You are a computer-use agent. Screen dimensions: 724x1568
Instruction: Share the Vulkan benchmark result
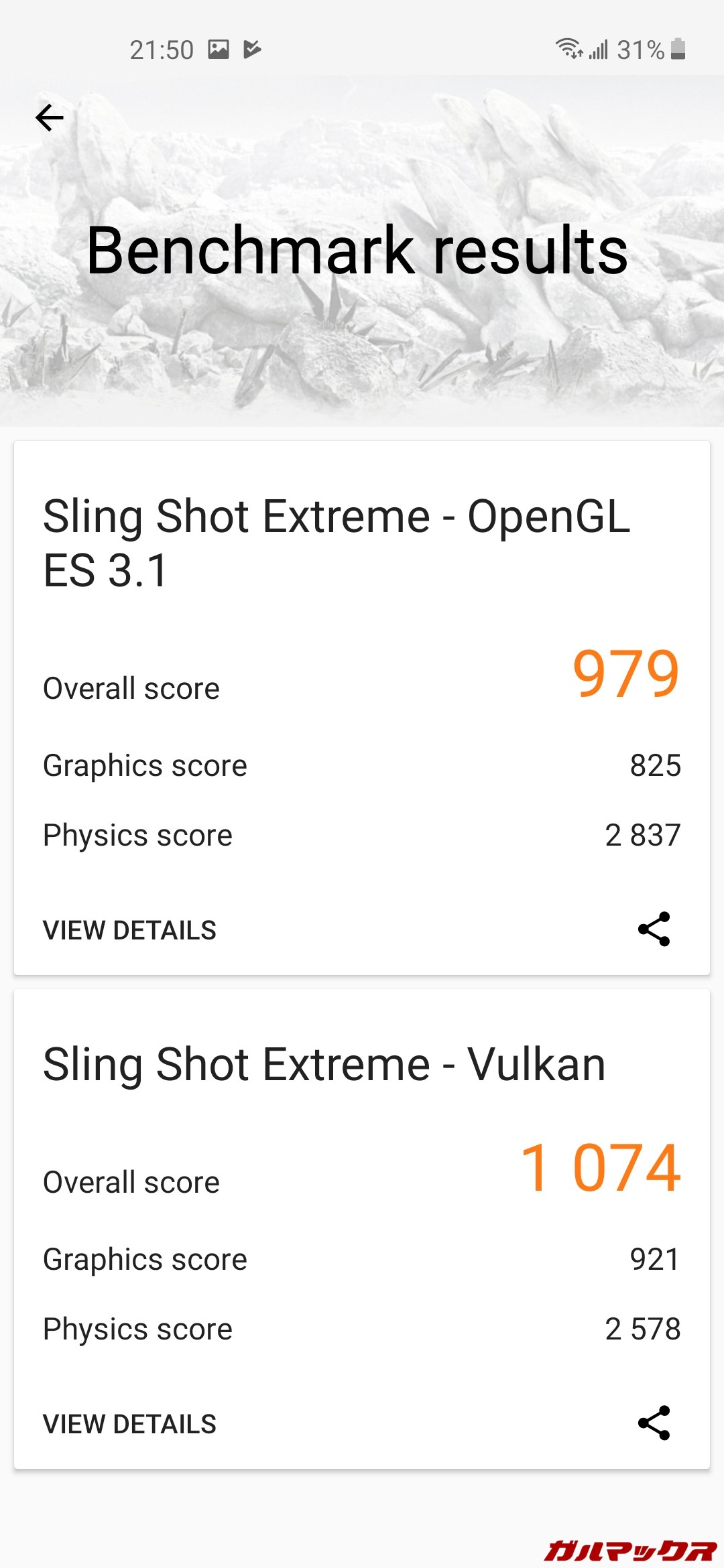click(x=654, y=1423)
